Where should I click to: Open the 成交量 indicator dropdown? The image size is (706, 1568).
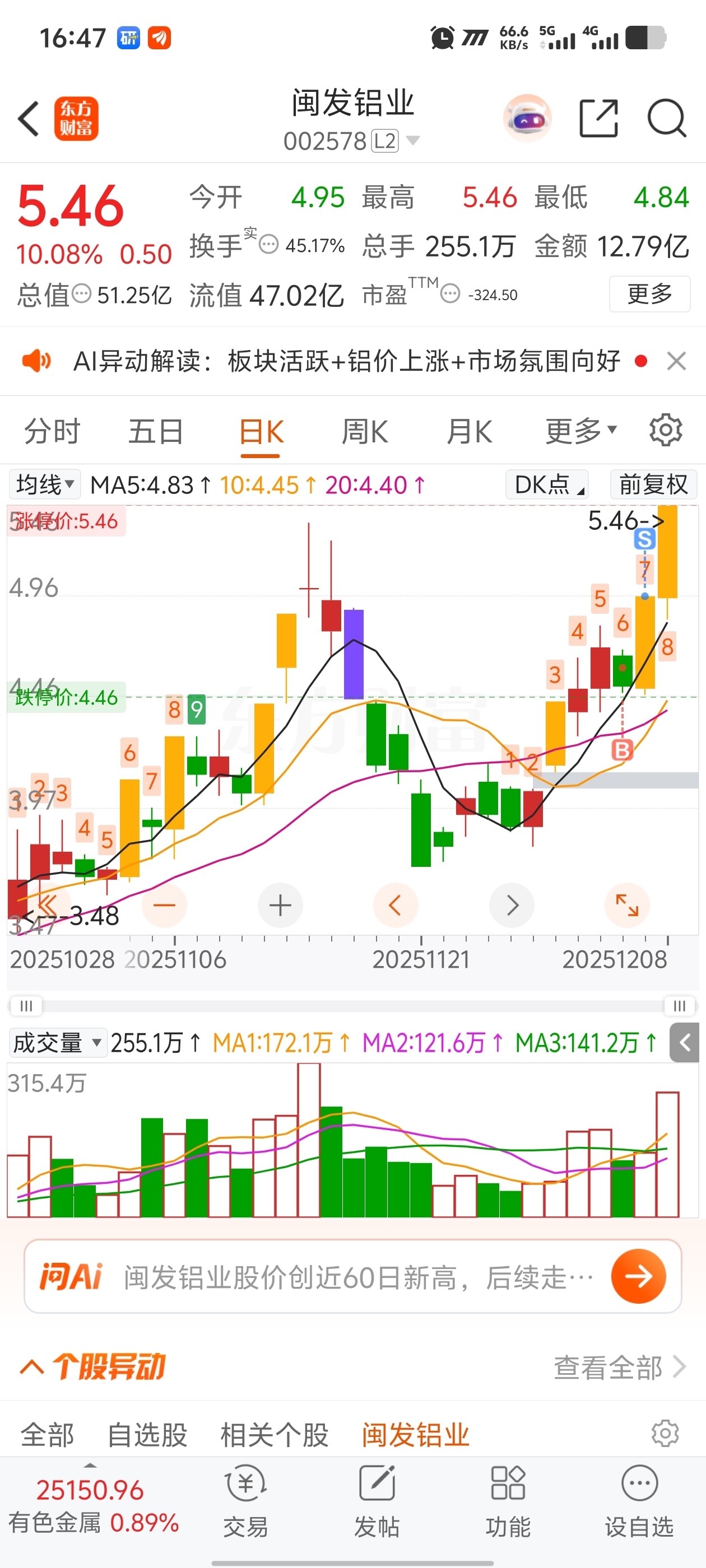pyautogui.click(x=57, y=1043)
